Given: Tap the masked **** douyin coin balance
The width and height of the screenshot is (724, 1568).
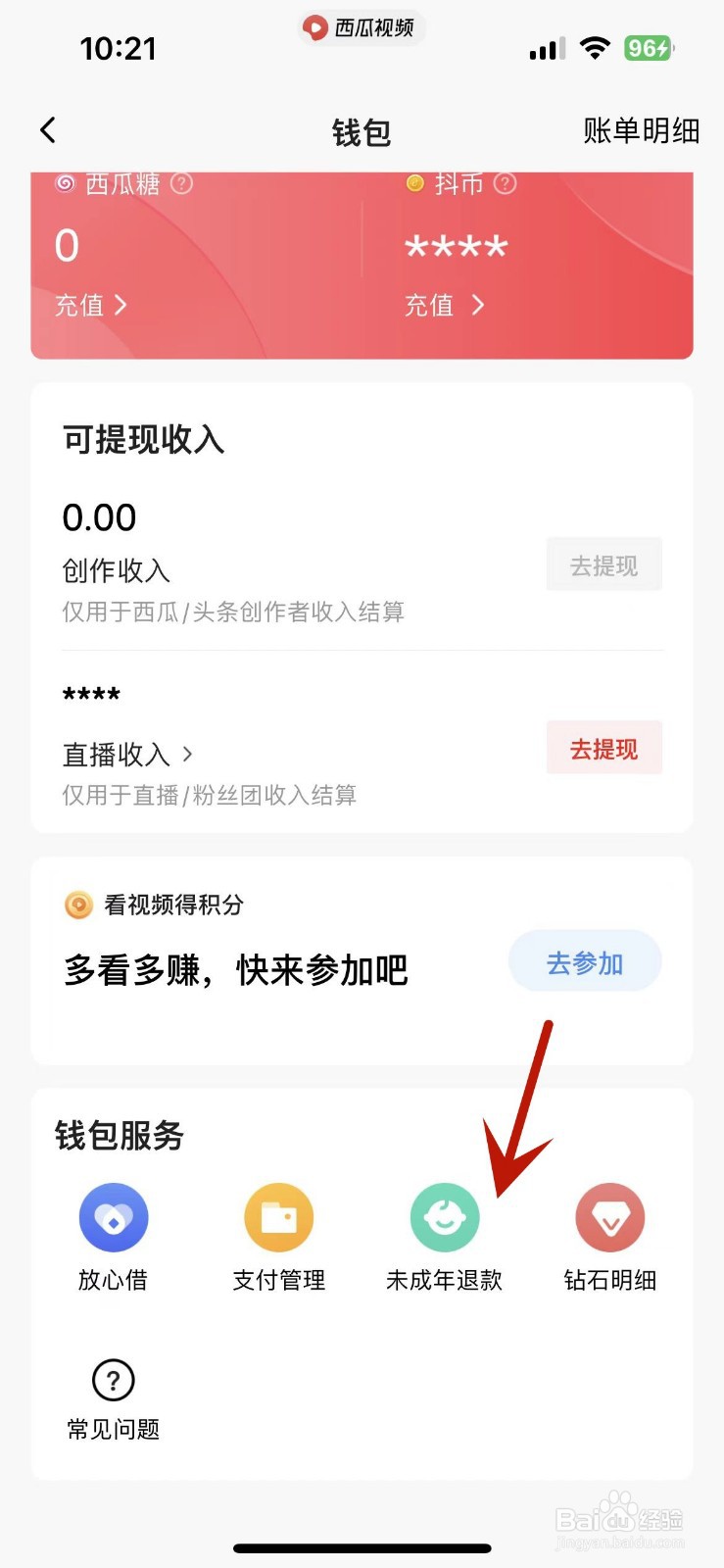Looking at the screenshot, I should (x=457, y=247).
